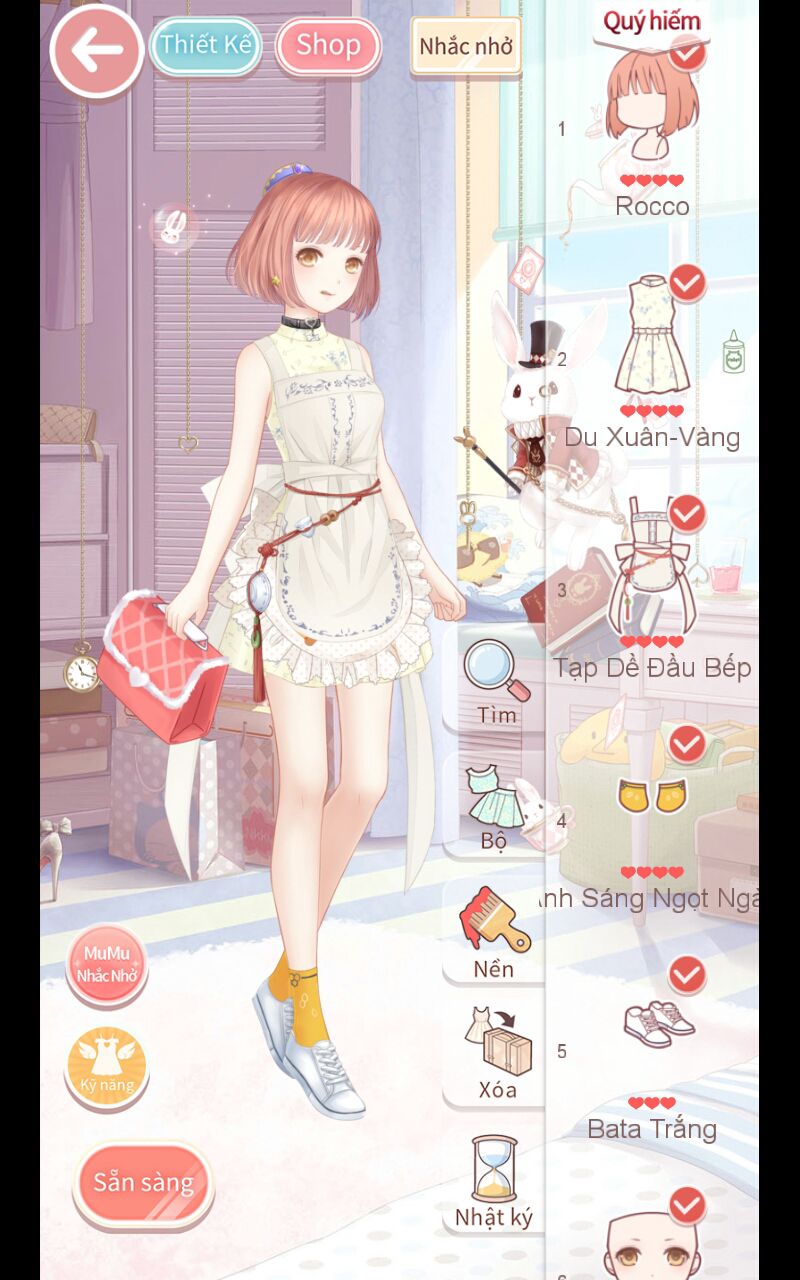Open the Shop
The image size is (800, 1280).
tap(328, 46)
